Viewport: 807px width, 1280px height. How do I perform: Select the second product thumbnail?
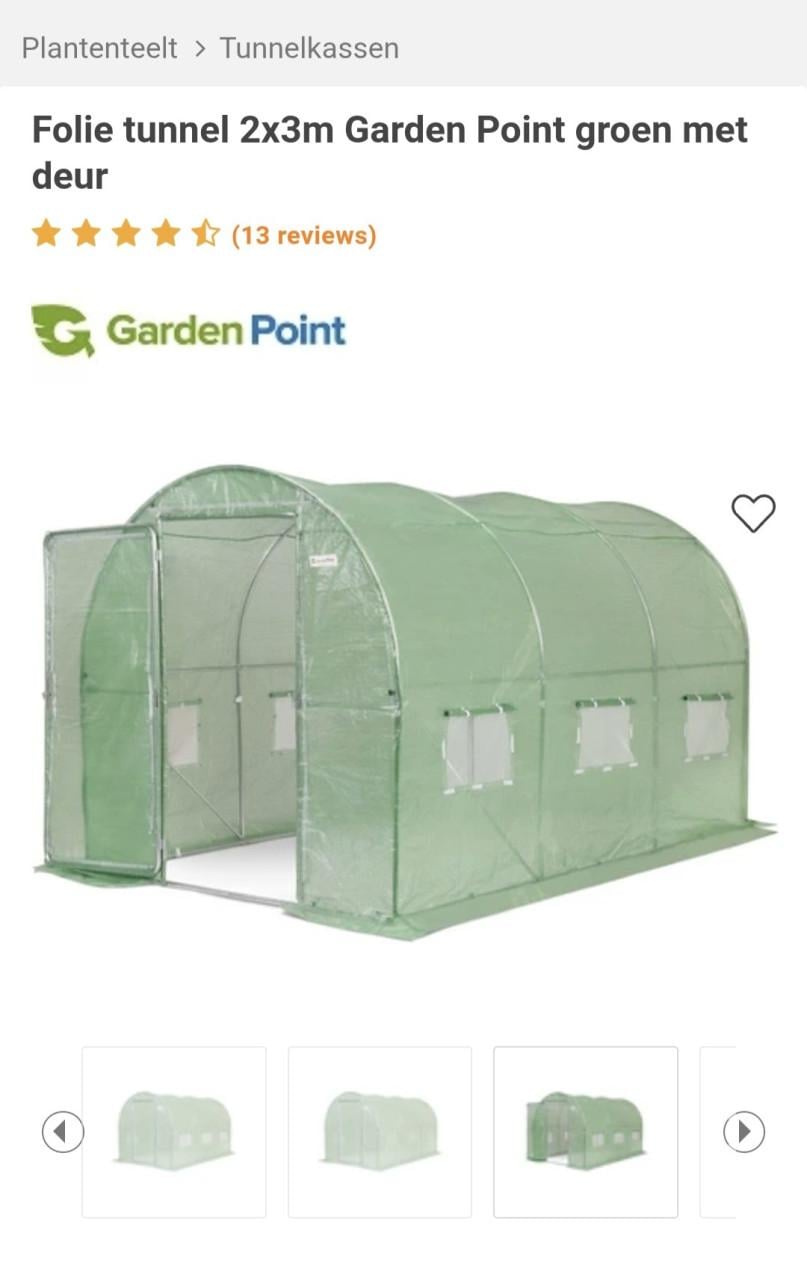tap(380, 1132)
